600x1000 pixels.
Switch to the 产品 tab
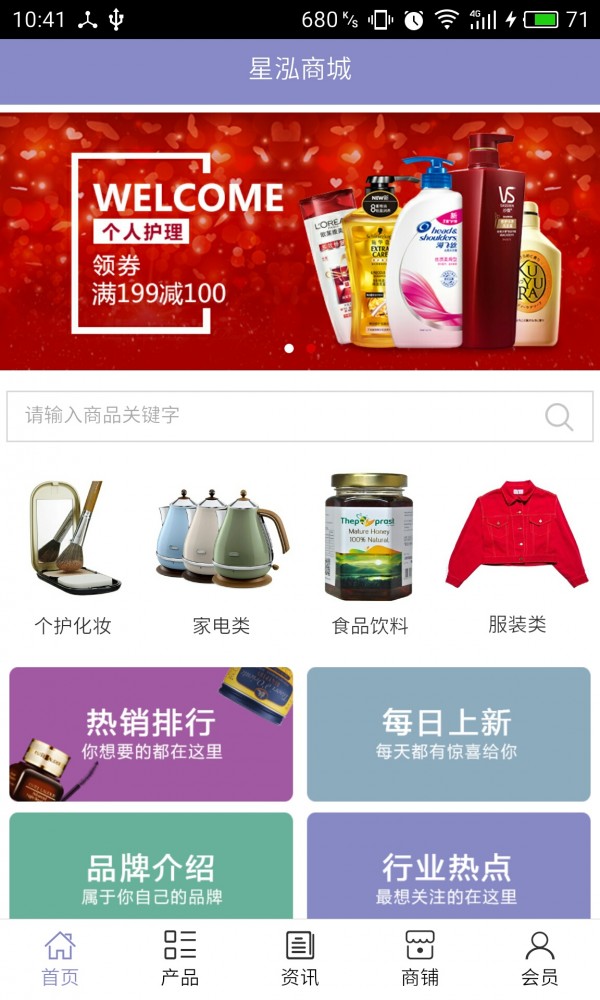(x=180, y=959)
